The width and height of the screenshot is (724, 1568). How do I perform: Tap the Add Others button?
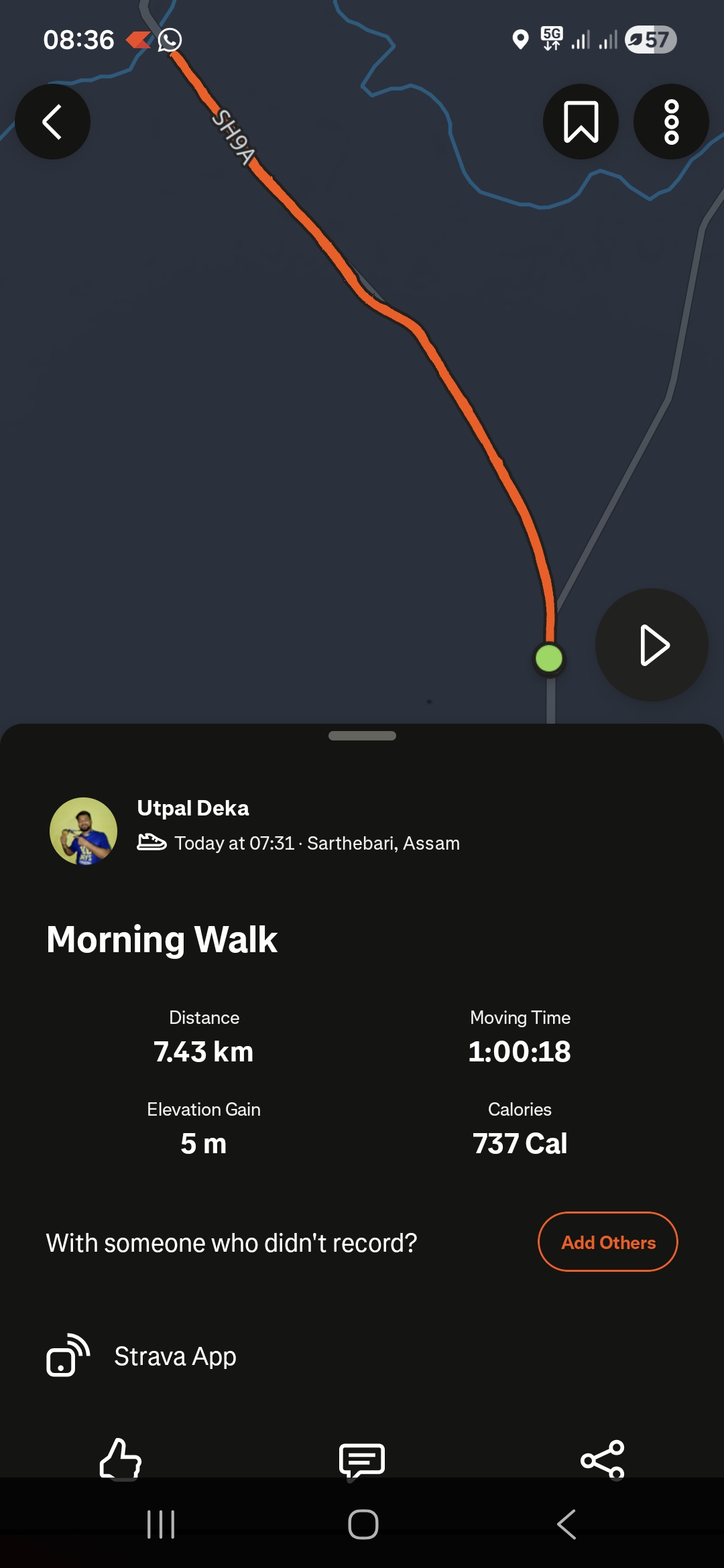607,1242
